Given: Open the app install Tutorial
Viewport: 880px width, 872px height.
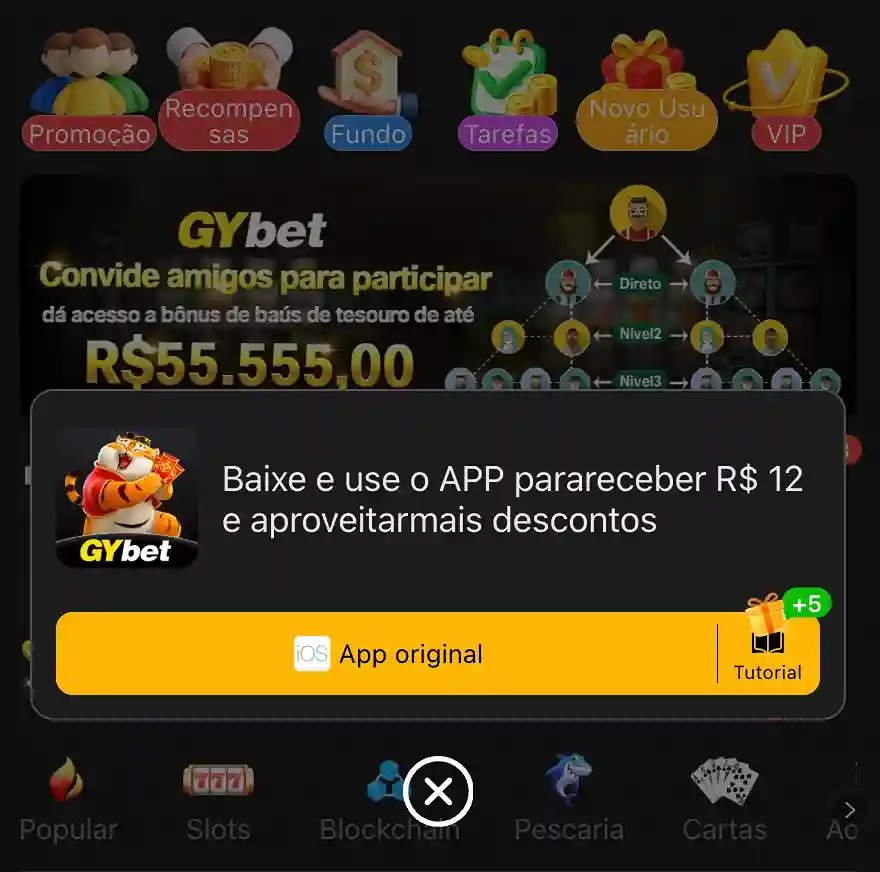Looking at the screenshot, I should (768, 654).
